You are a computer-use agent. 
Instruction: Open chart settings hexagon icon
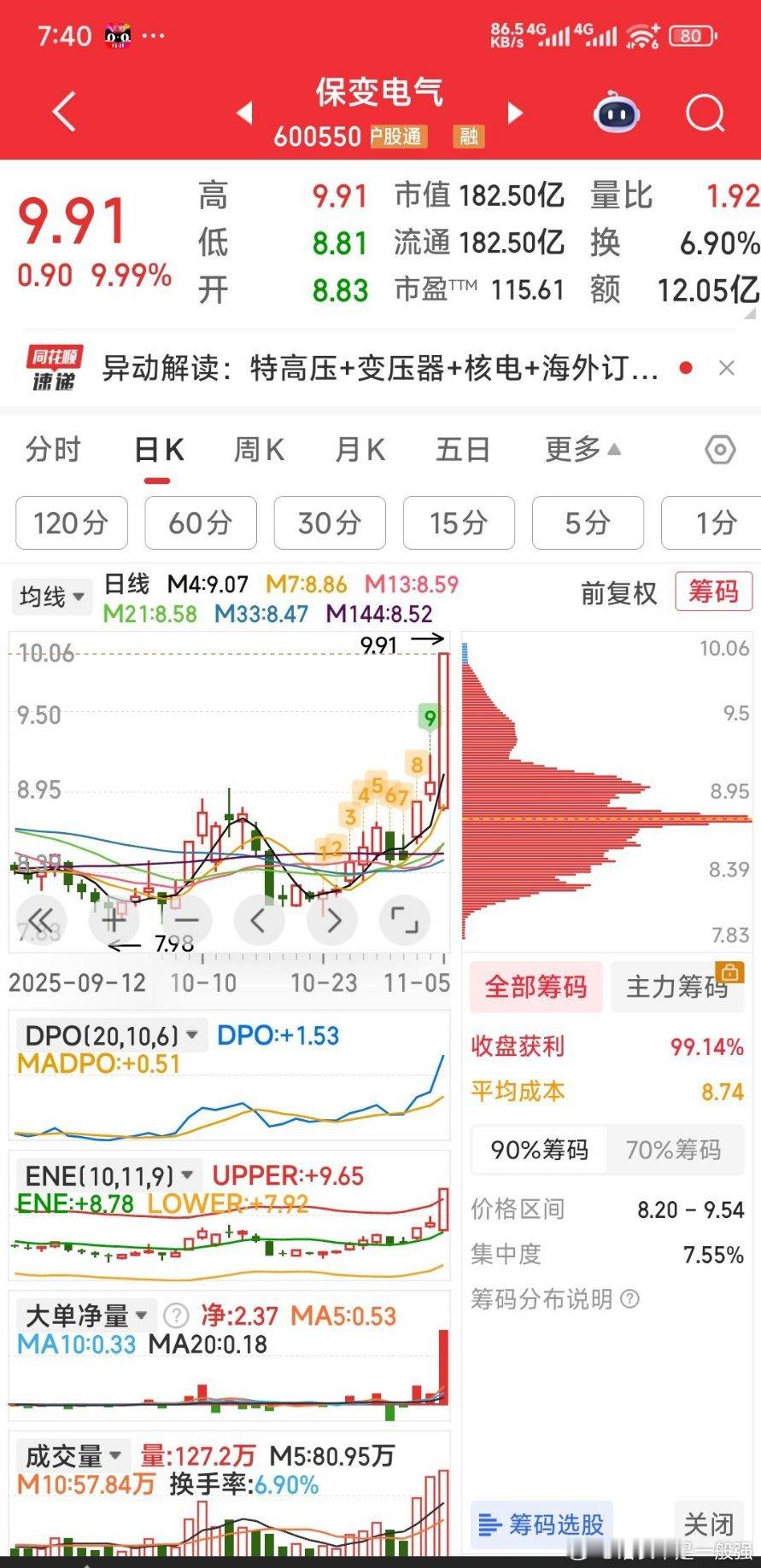coord(720,449)
